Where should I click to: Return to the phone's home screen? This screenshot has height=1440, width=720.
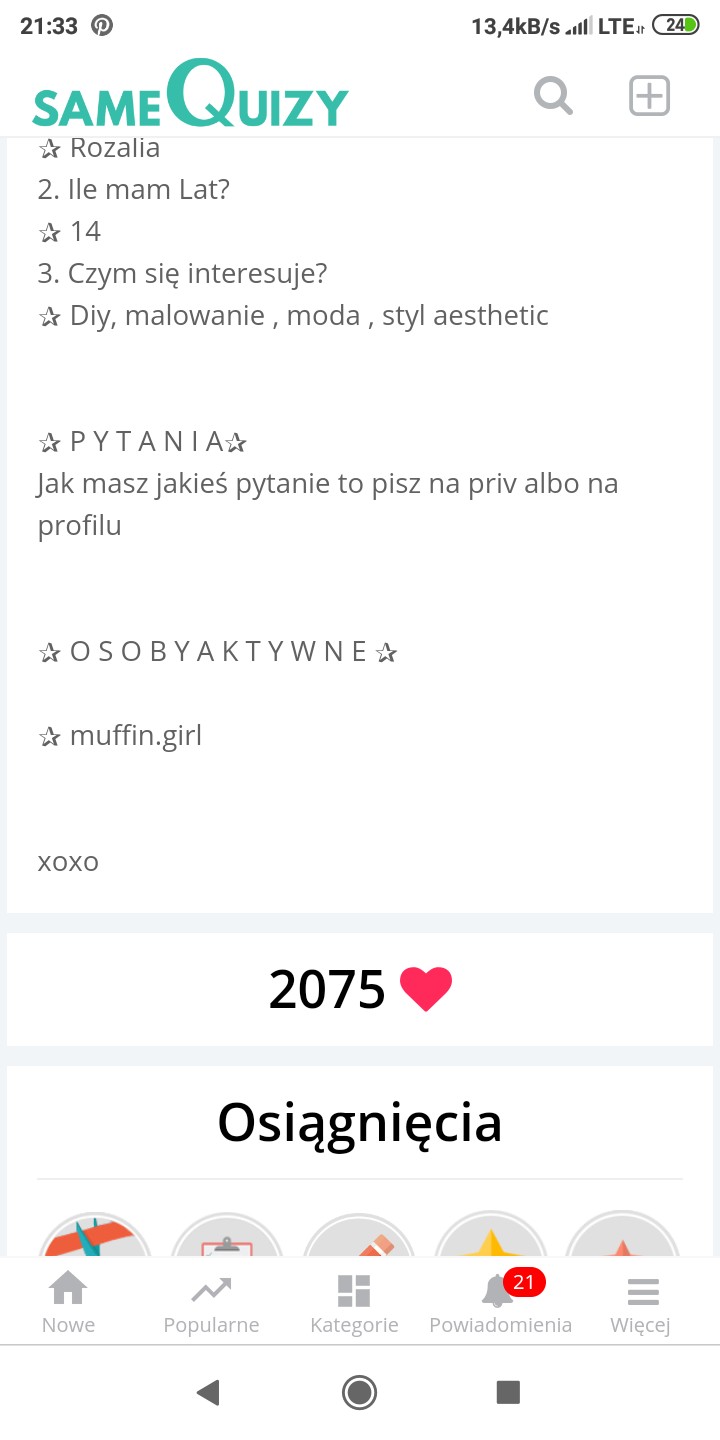coord(359,1392)
